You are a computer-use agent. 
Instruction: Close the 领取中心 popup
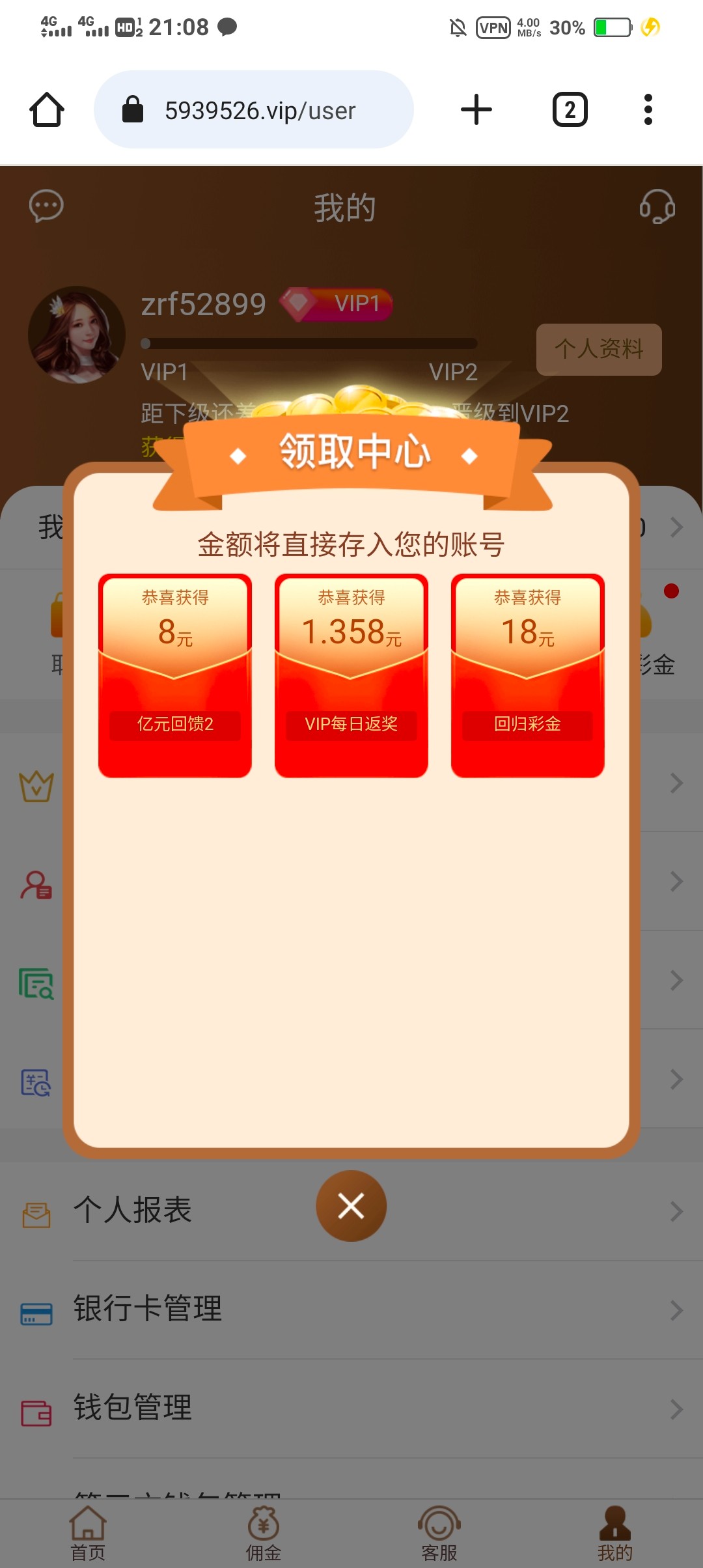(x=351, y=1206)
